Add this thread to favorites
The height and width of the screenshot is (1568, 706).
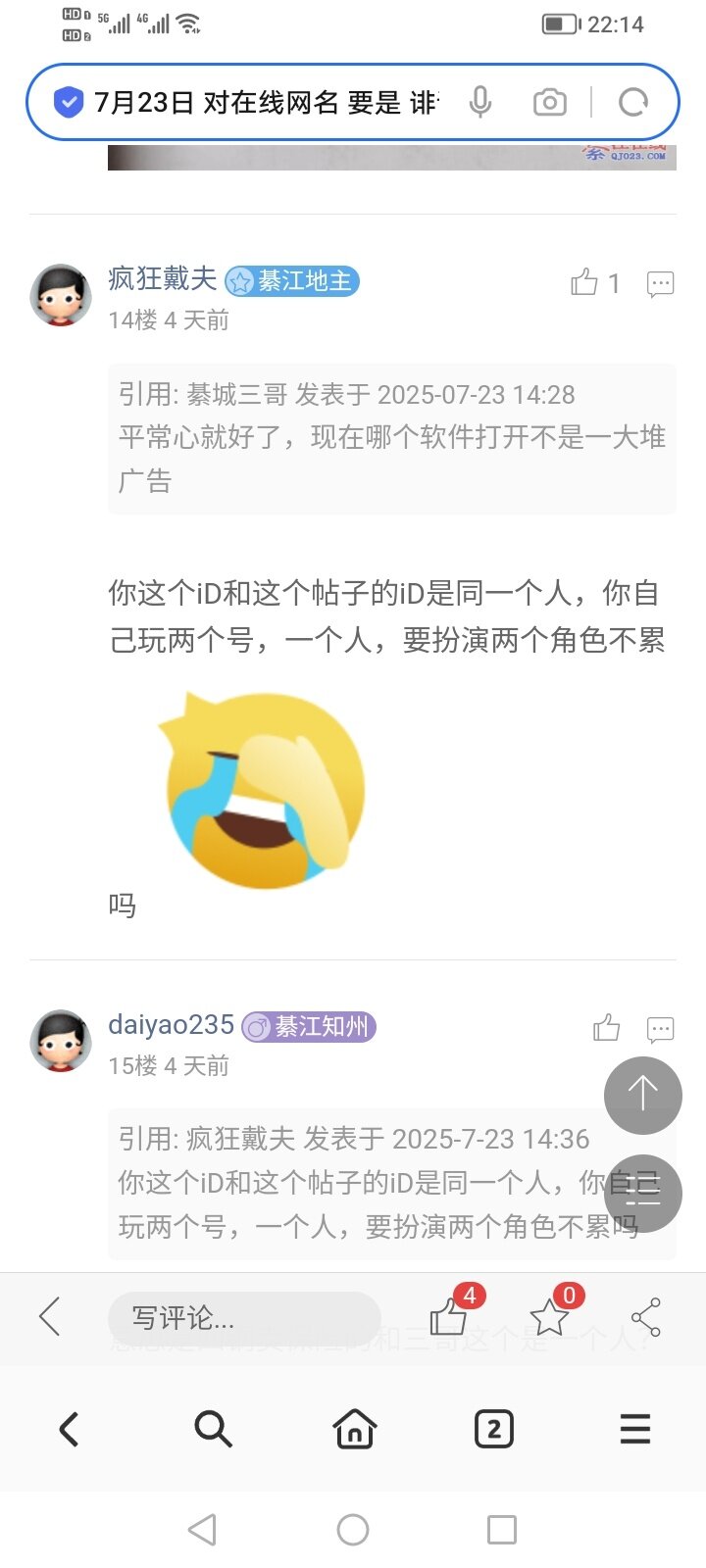(x=550, y=1317)
